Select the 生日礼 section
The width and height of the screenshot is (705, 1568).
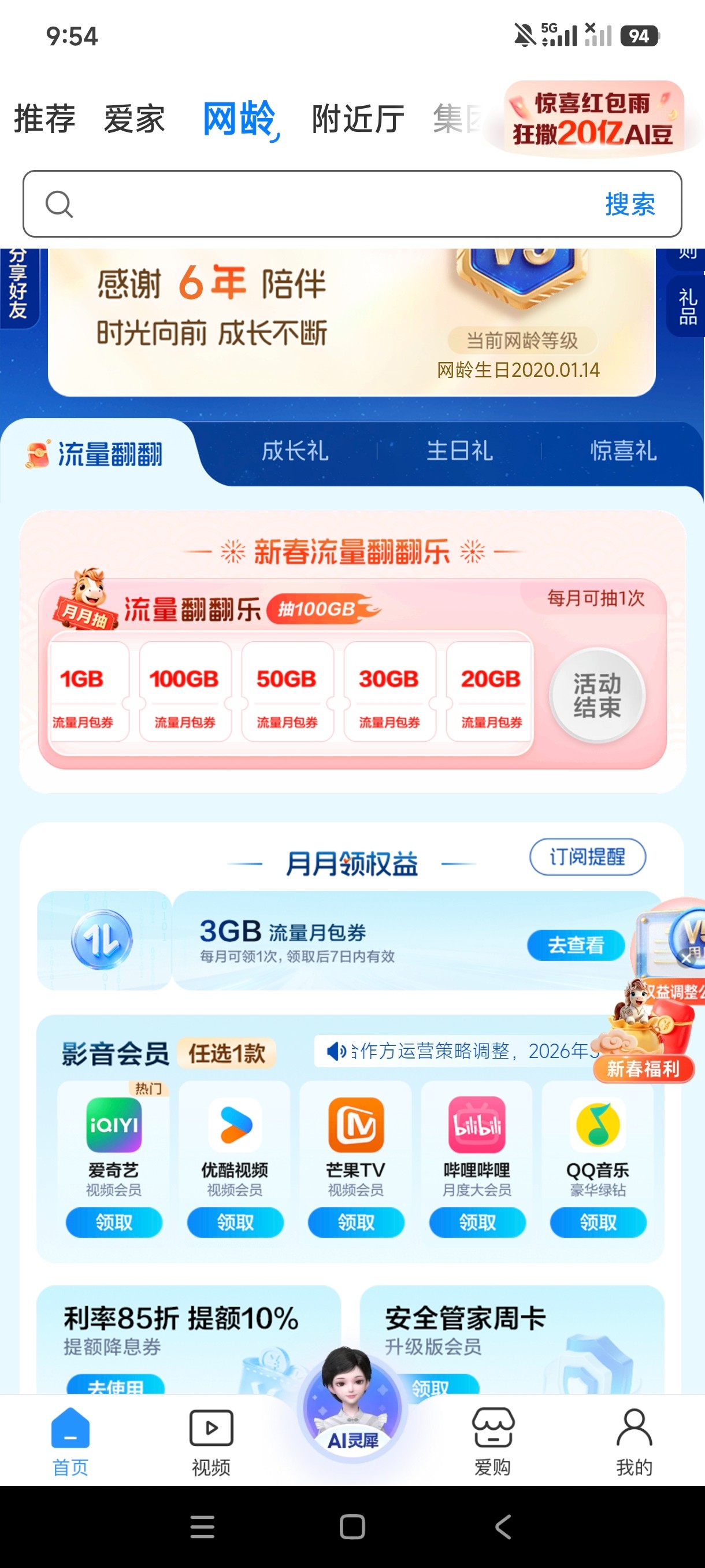click(459, 451)
